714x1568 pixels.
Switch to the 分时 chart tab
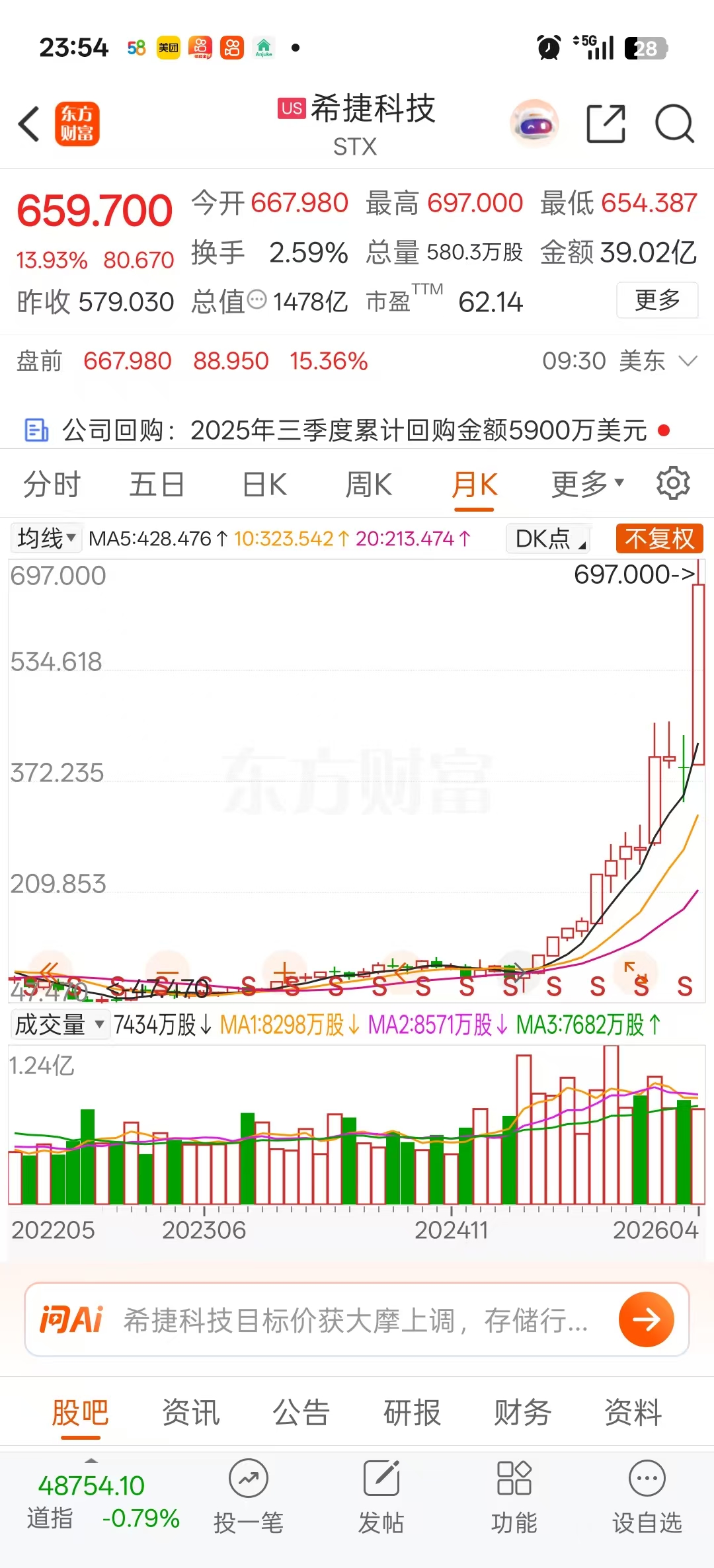coord(52,485)
